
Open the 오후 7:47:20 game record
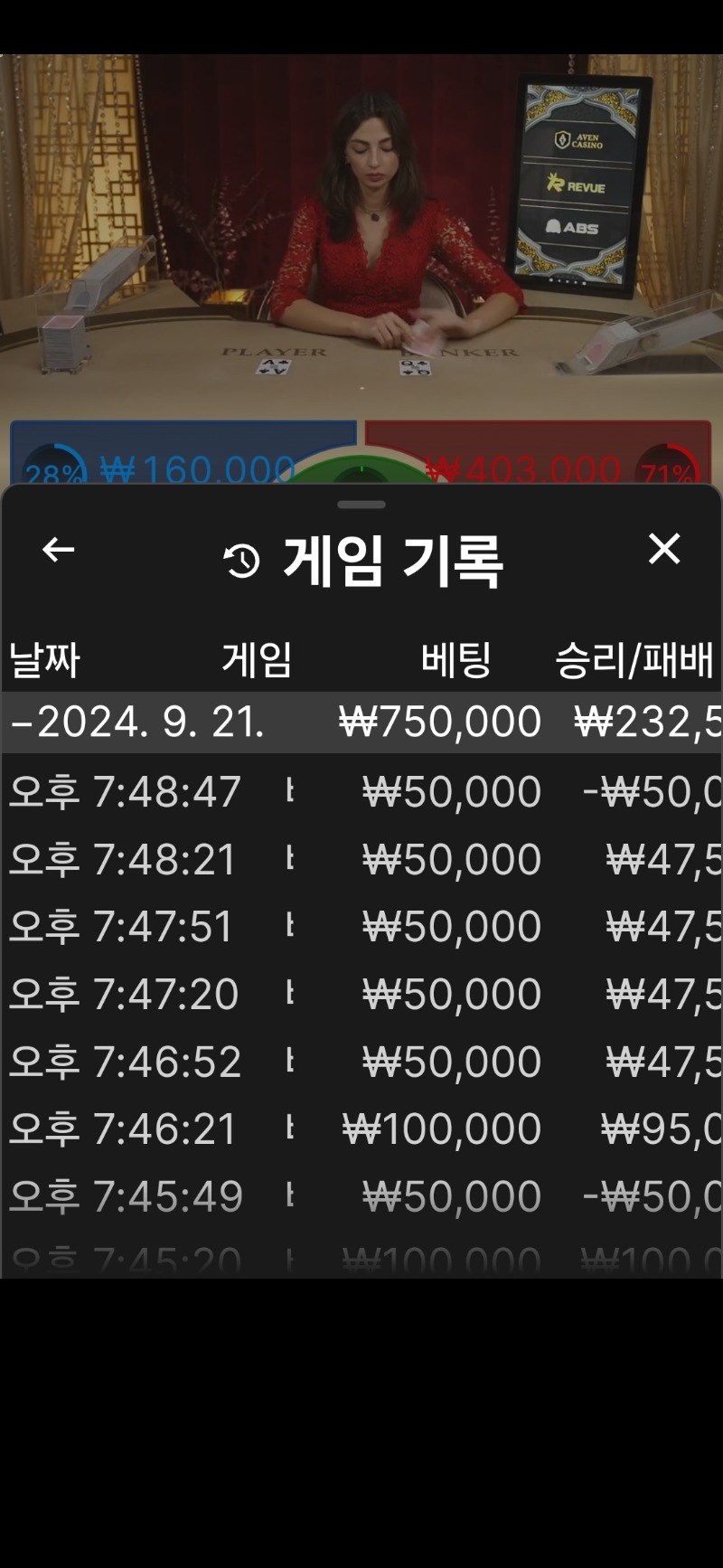[361, 994]
